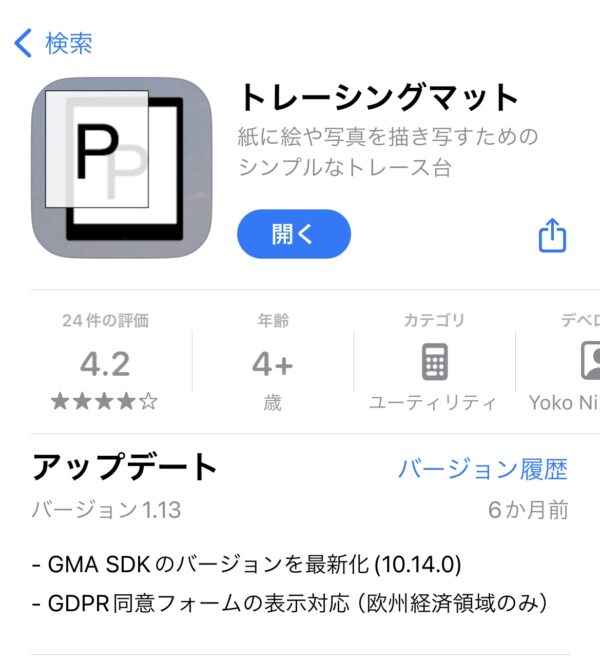Open the ユーティリティ category
The image size is (600, 661).
(x=433, y=364)
